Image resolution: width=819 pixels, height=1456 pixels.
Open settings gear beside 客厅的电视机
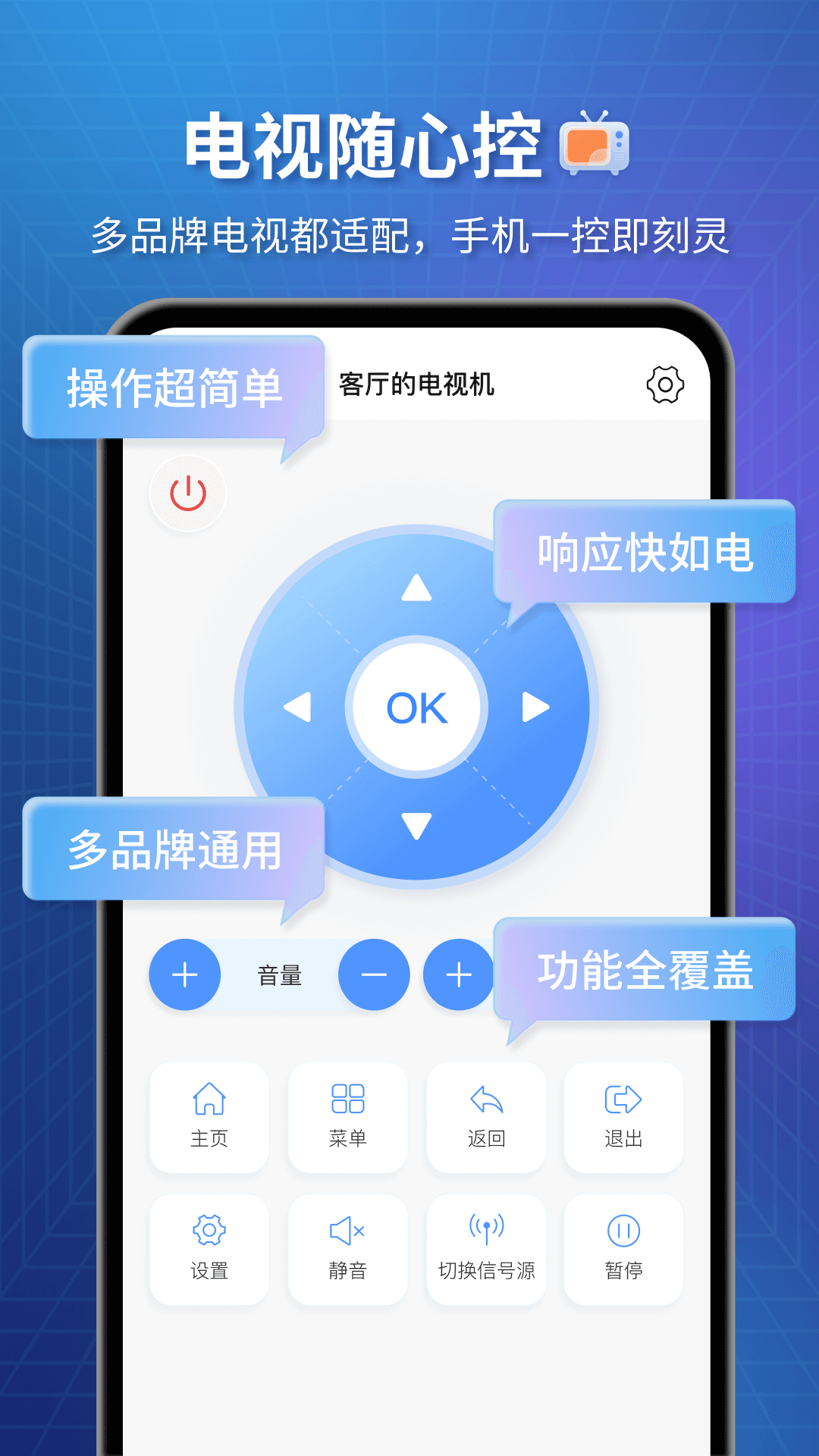tap(665, 384)
